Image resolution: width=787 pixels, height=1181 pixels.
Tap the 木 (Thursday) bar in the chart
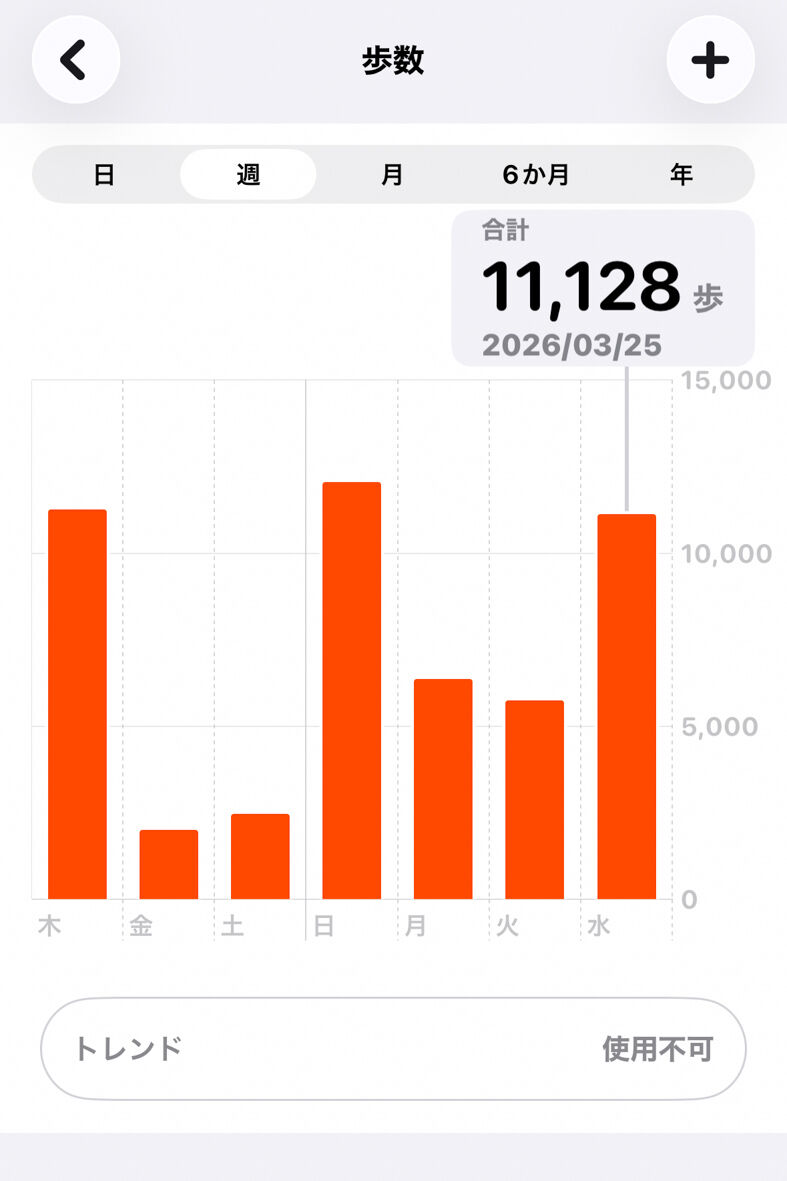pyautogui.click(x=78, y=704)
